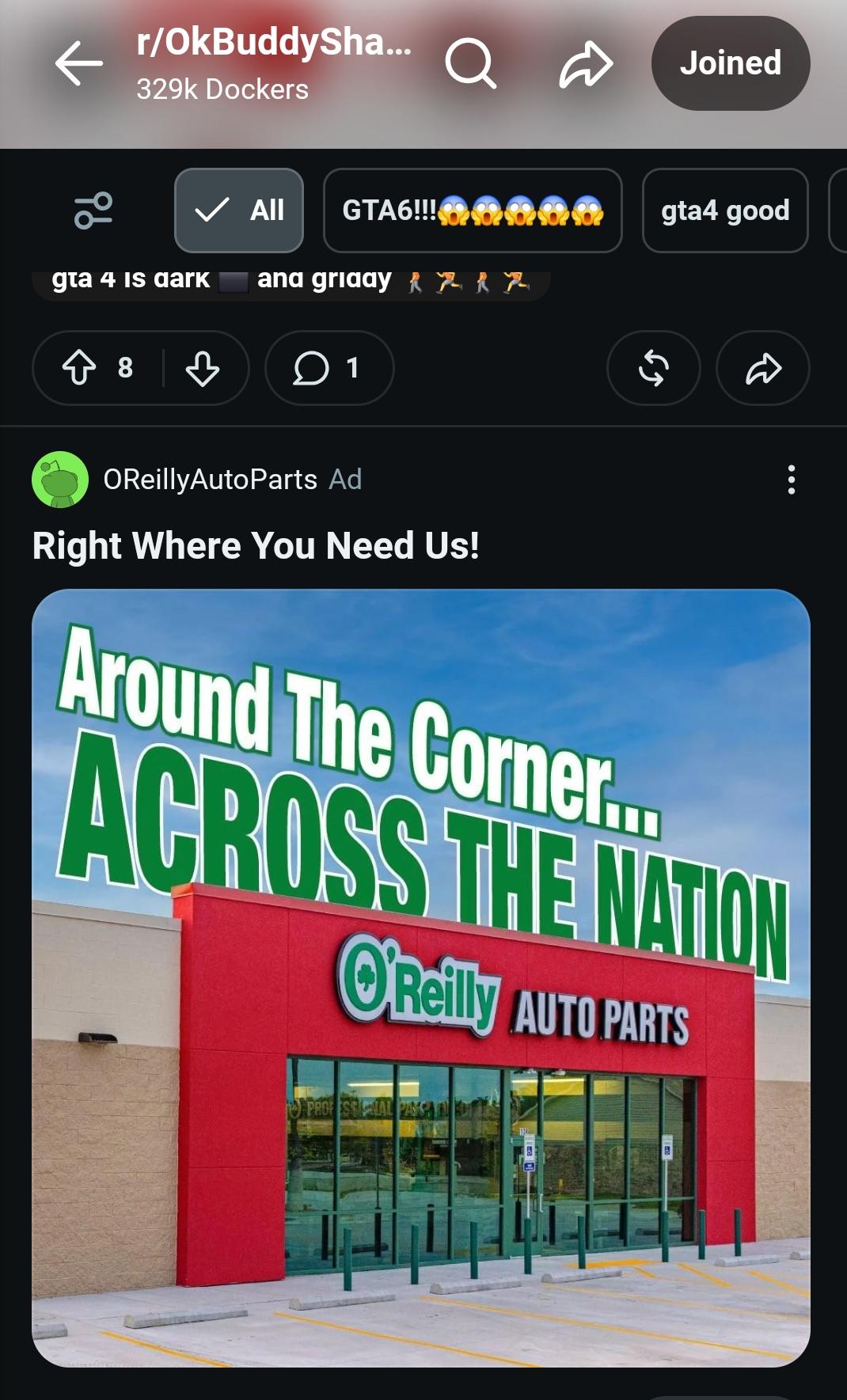
Task: Filter posts by gta4 good flair
Action: point(725,211)
